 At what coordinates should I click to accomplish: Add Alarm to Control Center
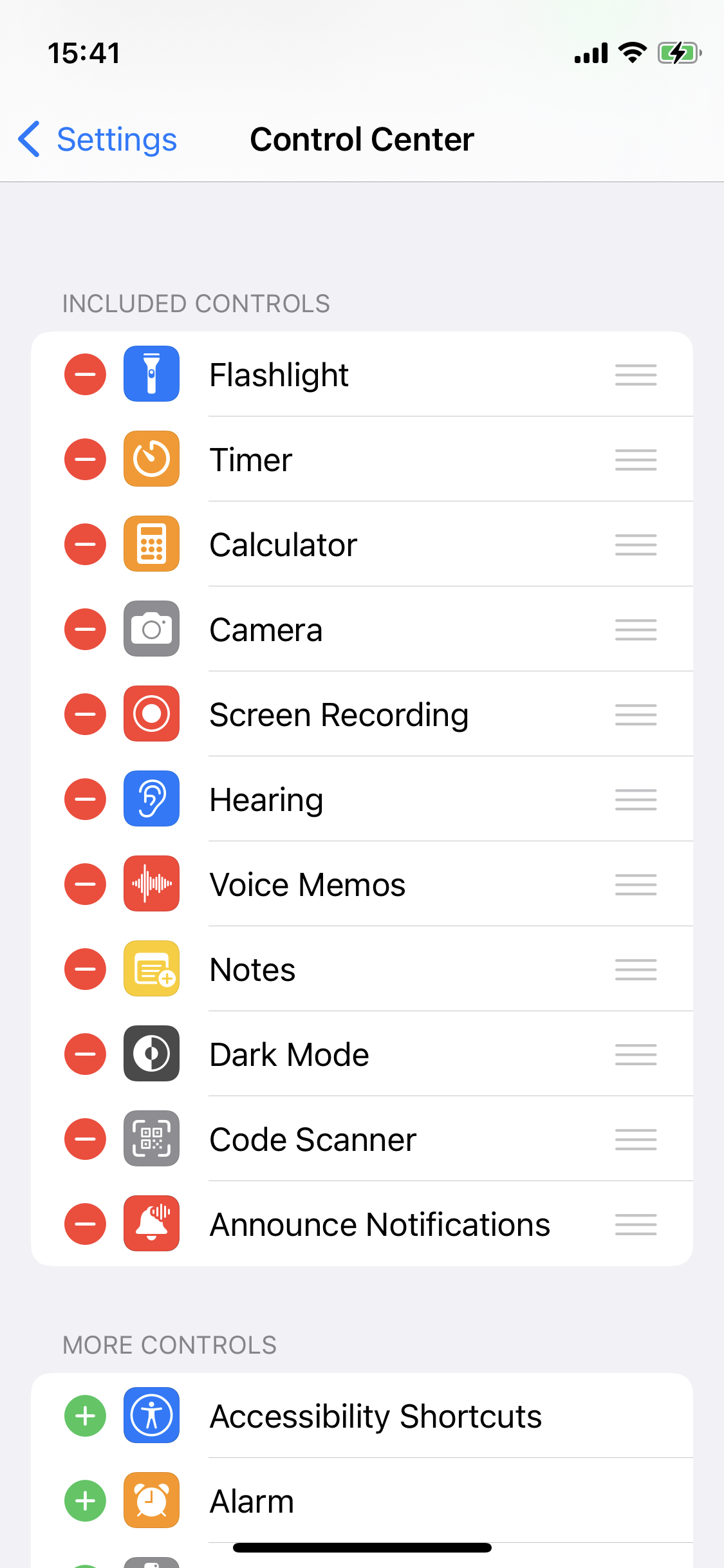(x=84, y=1500)
